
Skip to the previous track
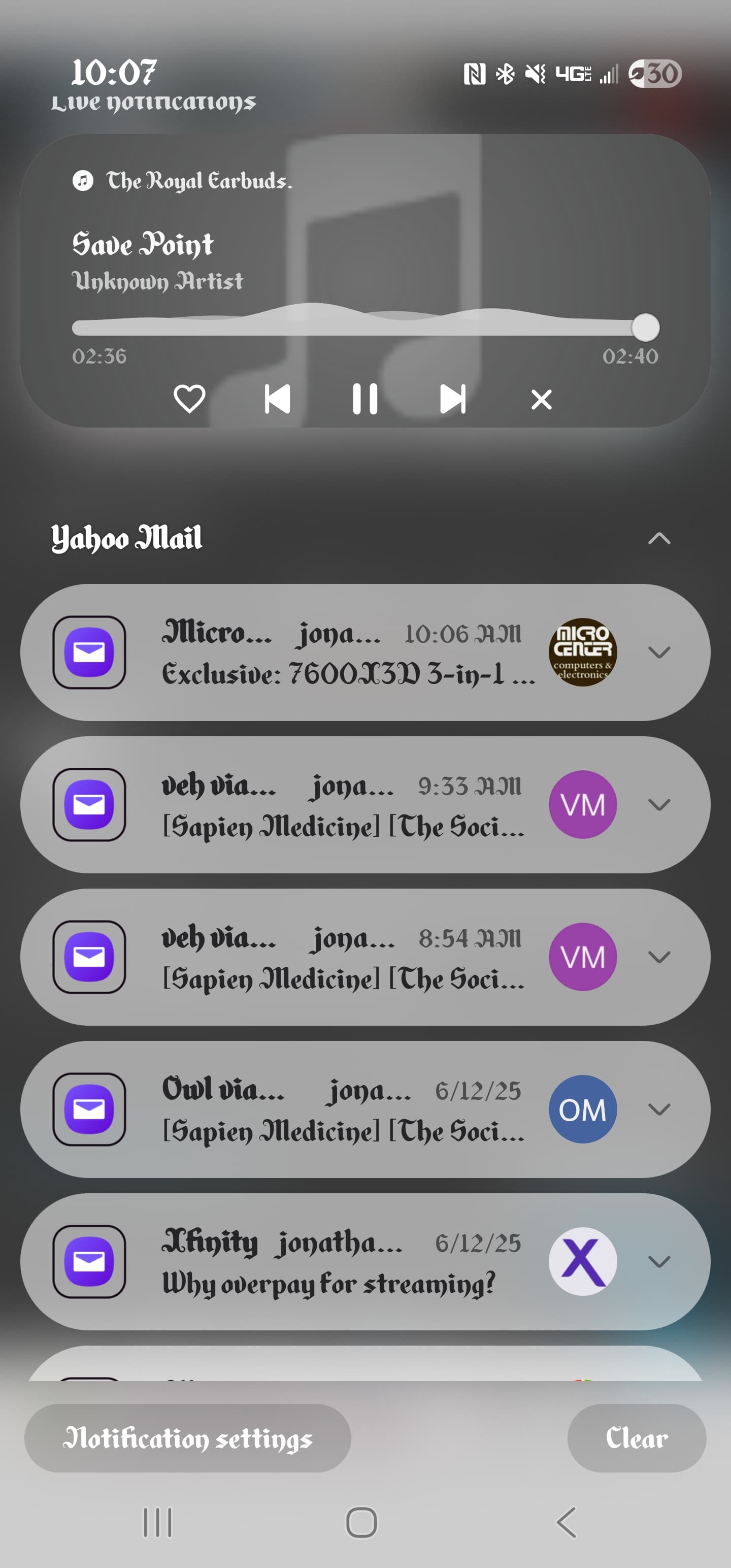tap(278, 399)
